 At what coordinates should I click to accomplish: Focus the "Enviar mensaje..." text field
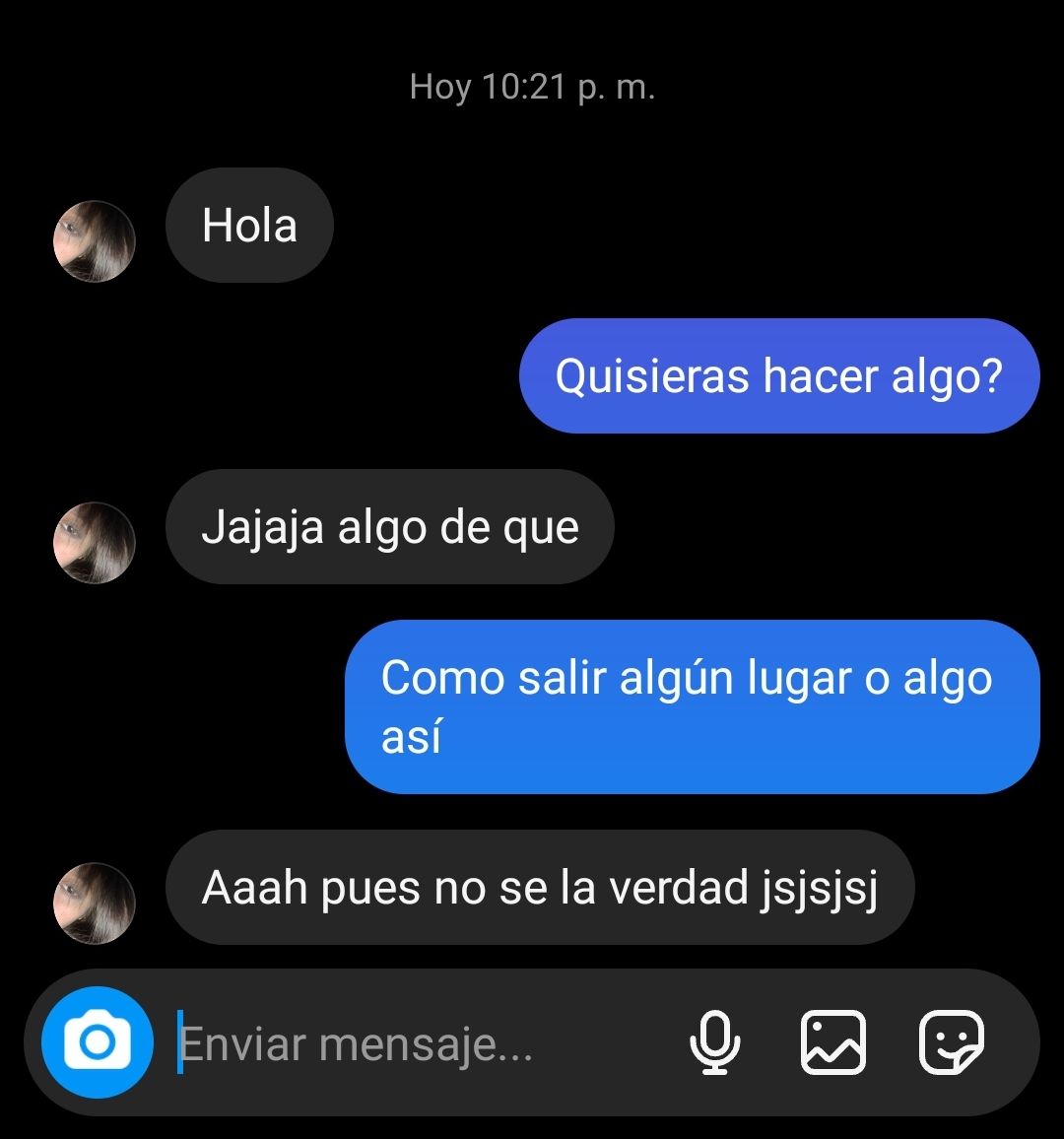(414, 1042)
